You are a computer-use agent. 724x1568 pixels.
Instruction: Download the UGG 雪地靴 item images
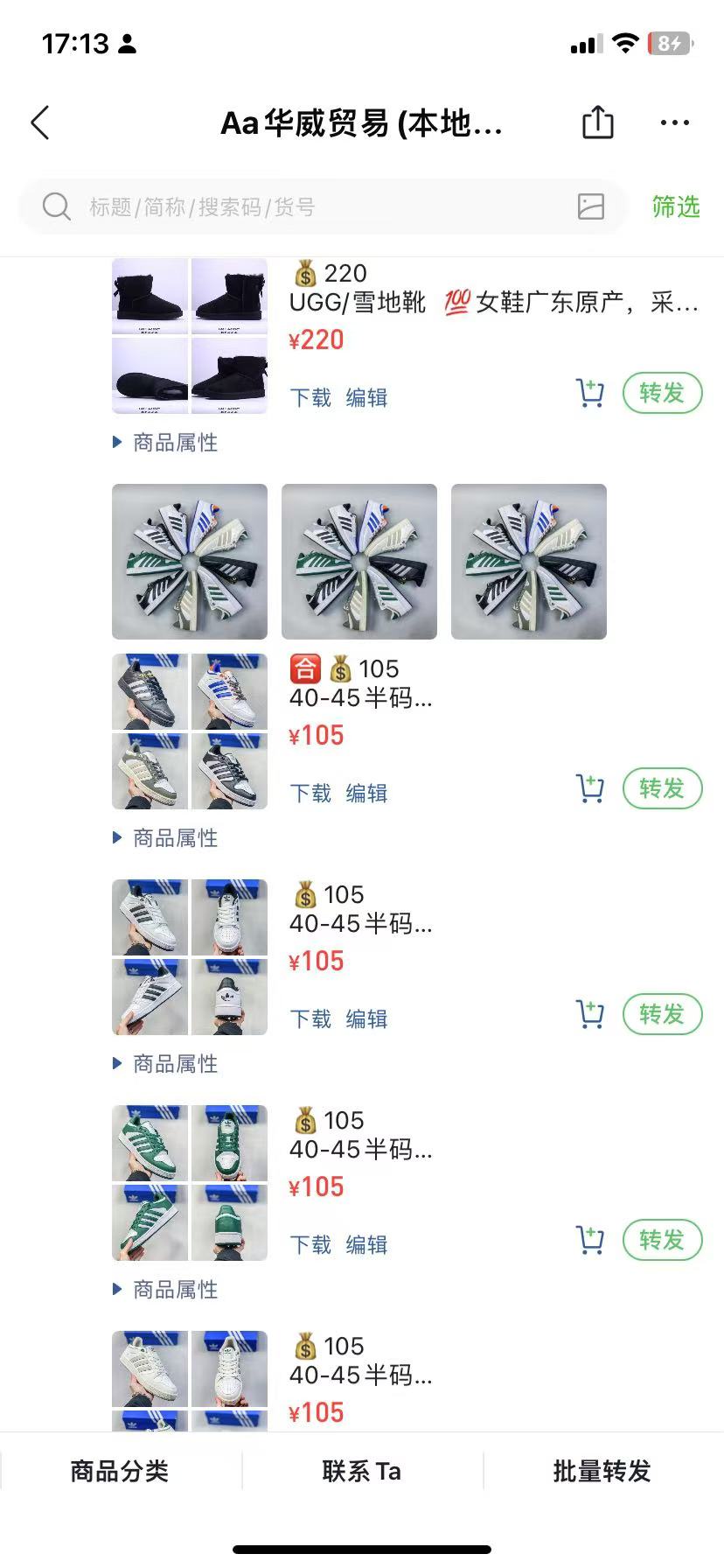click(x=310, y=398)
